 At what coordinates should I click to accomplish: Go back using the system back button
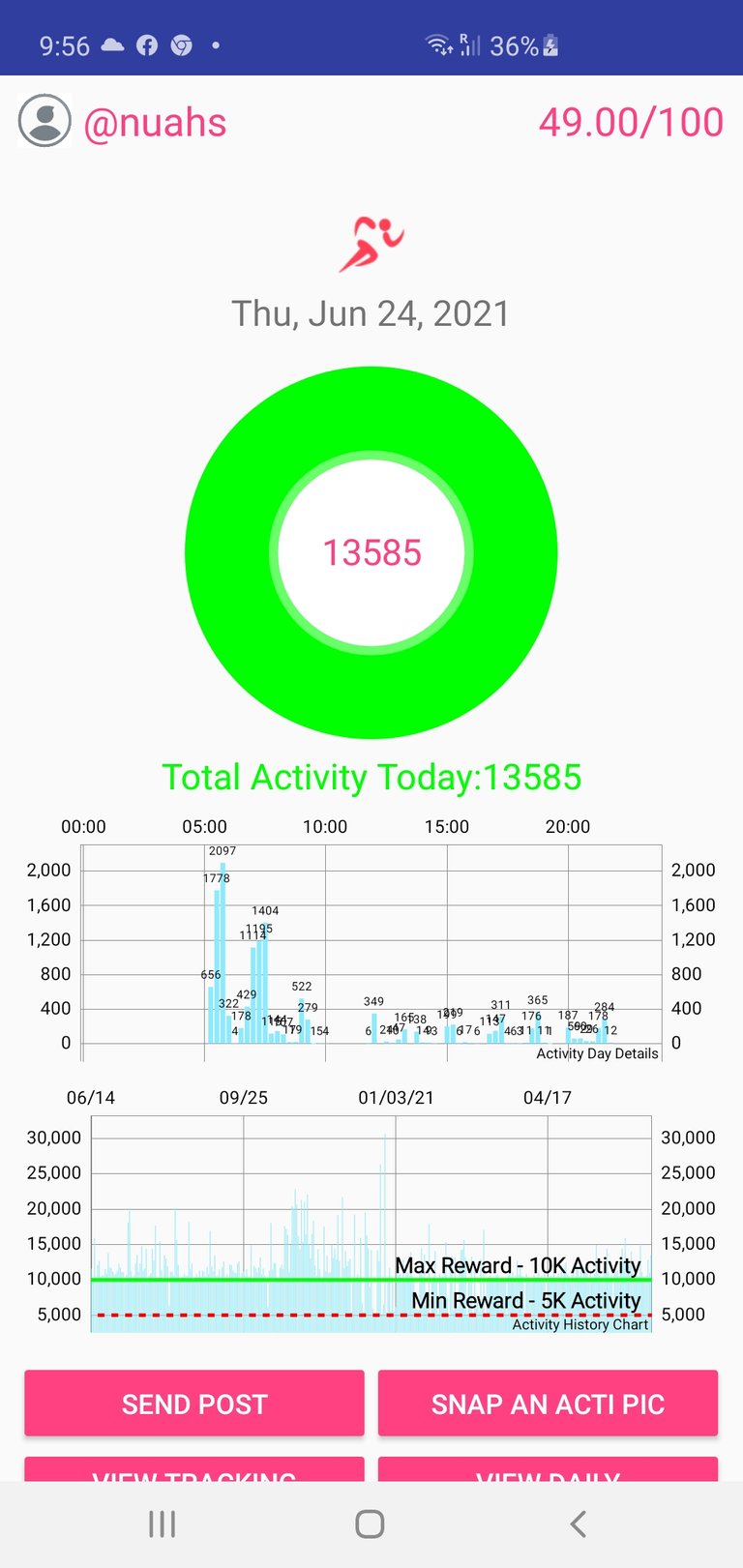pyautogui.click(x=579, y=1524)
